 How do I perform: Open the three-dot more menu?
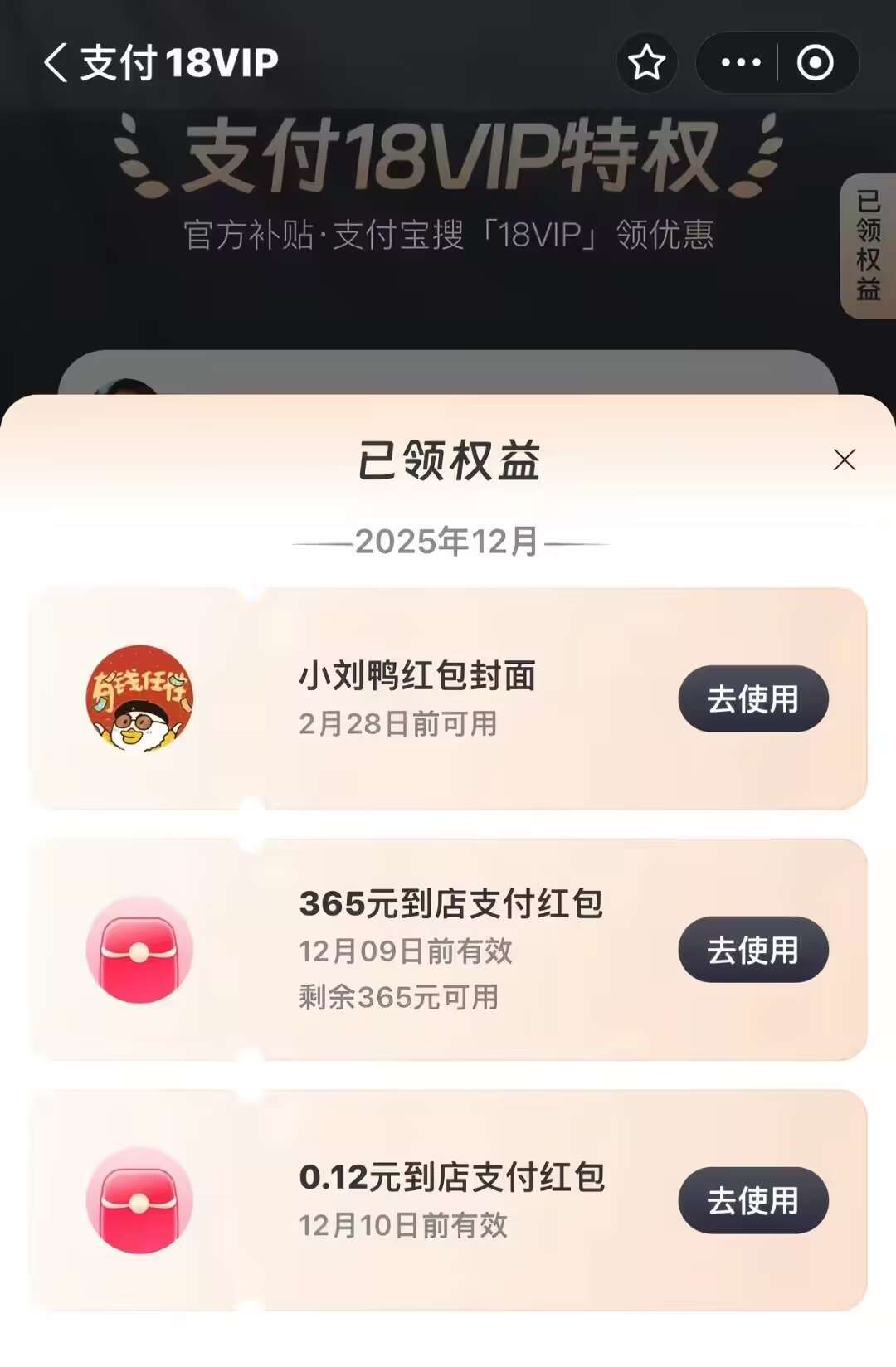[x=740, y=63]
